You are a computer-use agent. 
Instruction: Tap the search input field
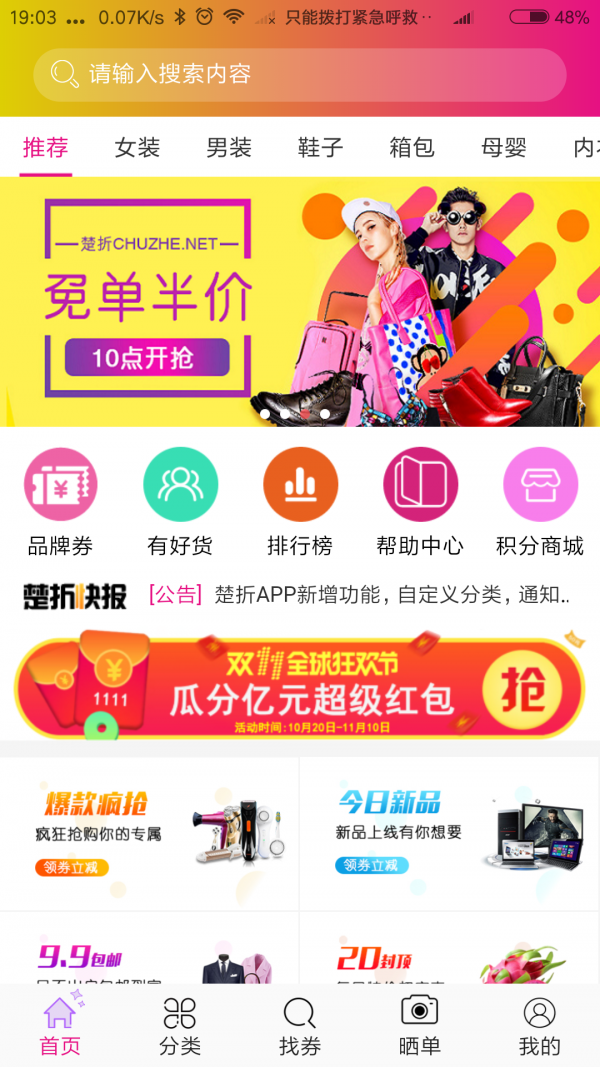point(300,75)
